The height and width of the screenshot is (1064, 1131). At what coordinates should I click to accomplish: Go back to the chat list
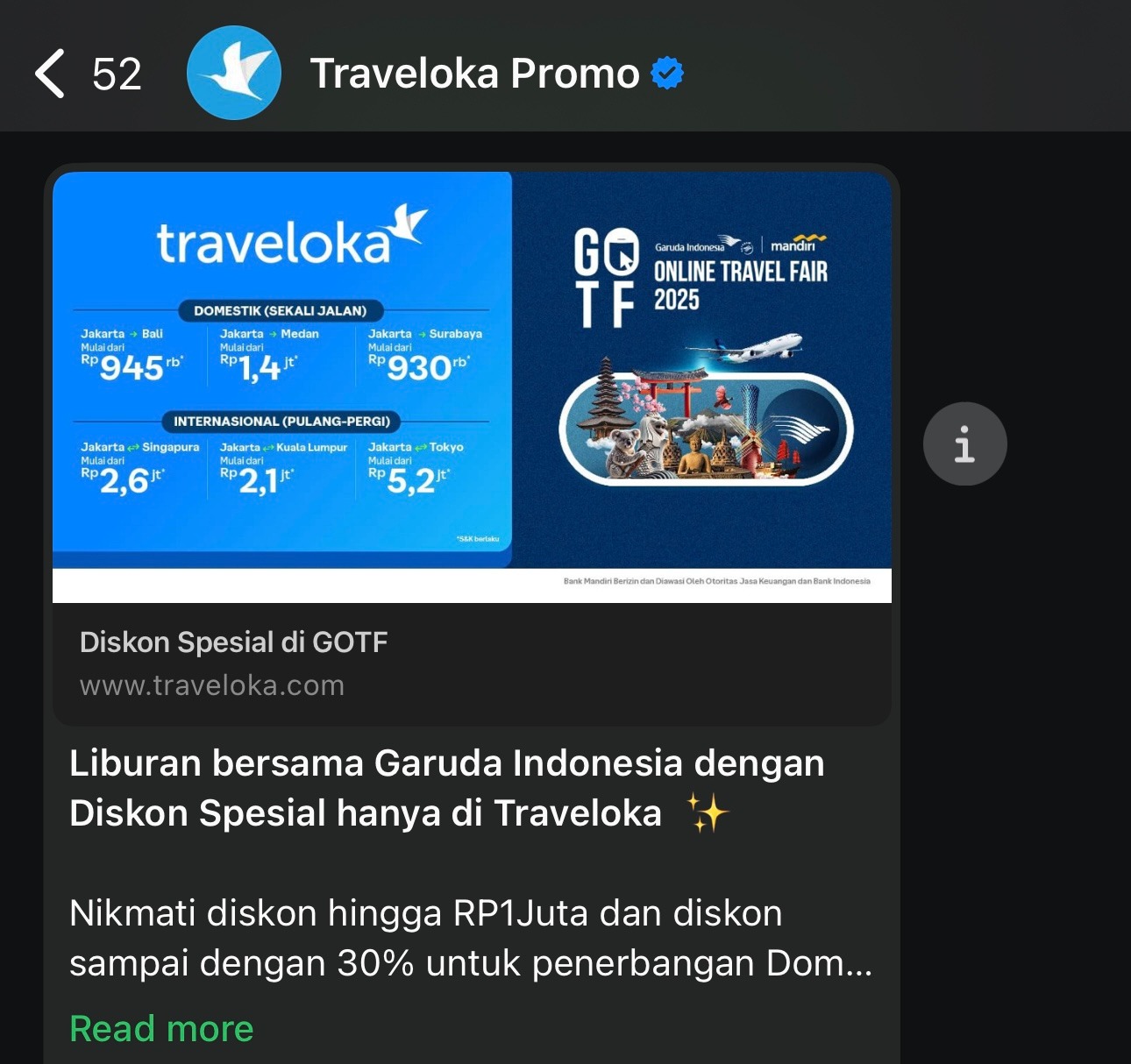[51, 74]
